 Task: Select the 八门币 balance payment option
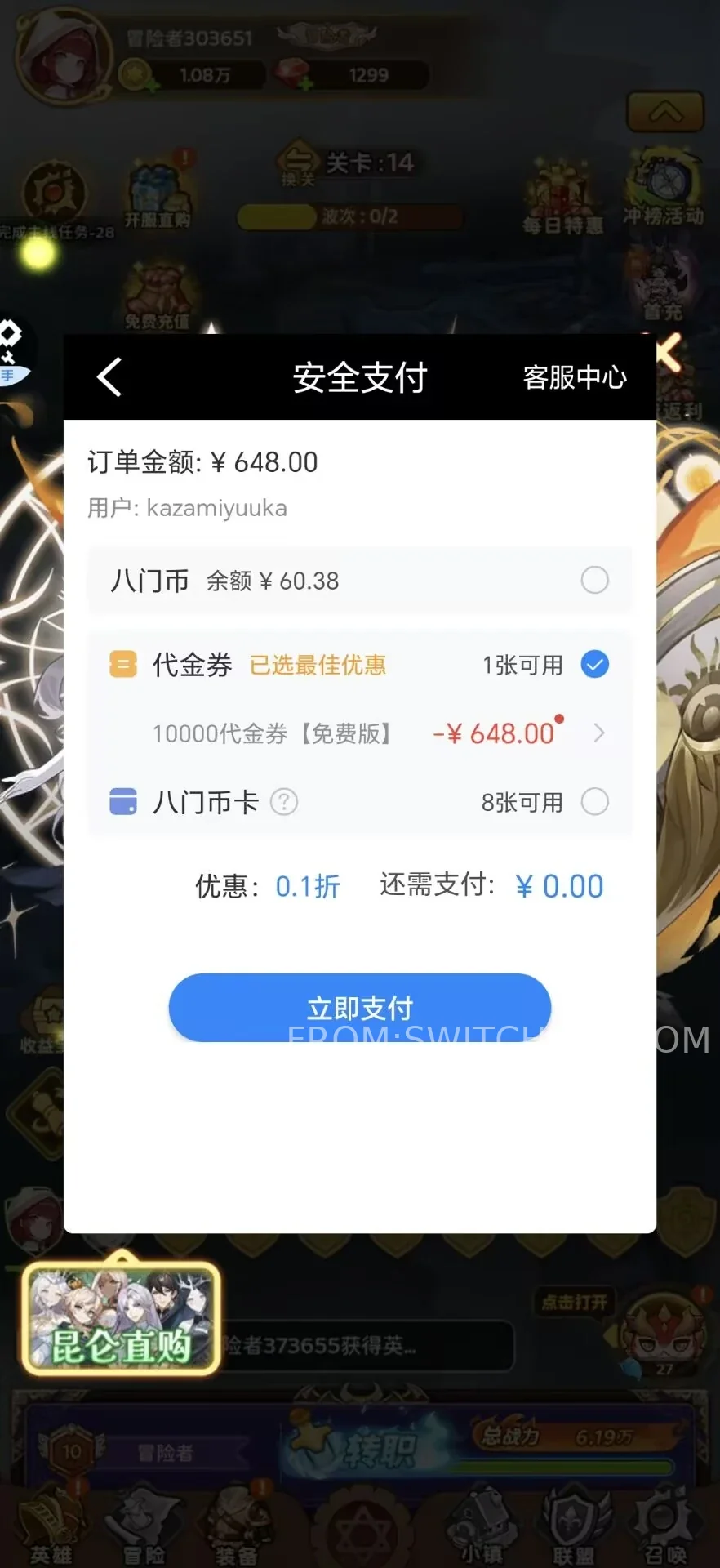point(595,580)
